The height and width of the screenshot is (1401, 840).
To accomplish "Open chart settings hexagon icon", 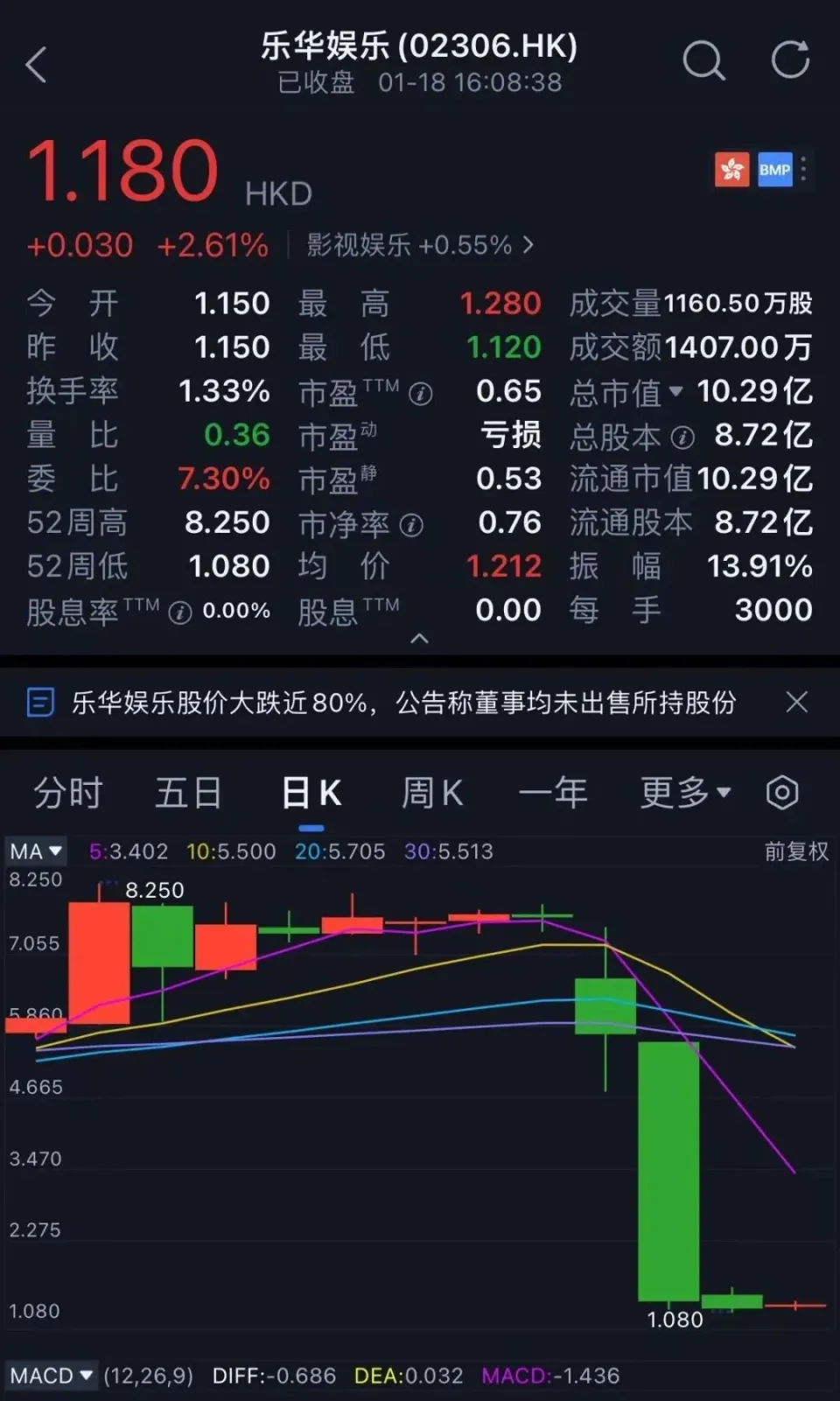I will (x=782, y=793).
